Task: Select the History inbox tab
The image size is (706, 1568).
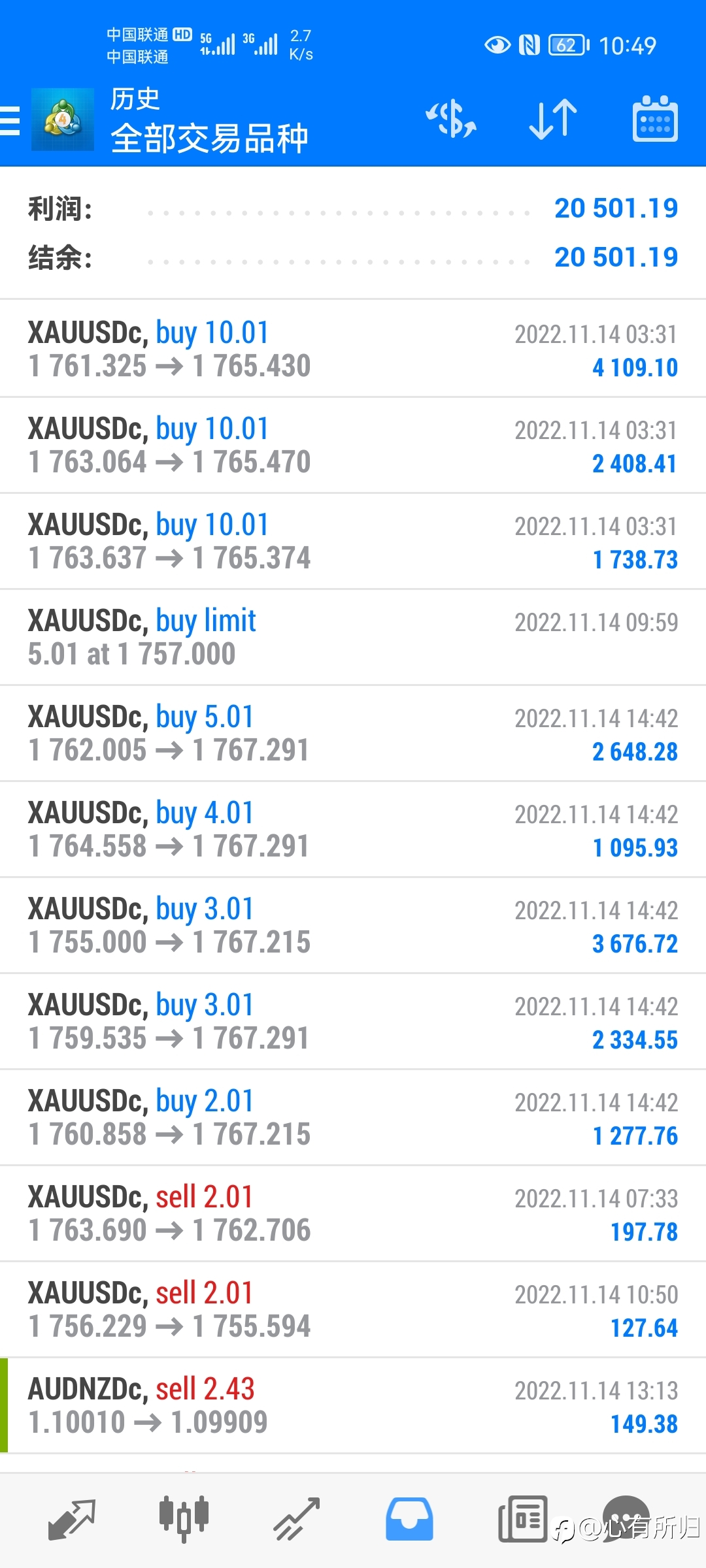Action: [409, 1519]
